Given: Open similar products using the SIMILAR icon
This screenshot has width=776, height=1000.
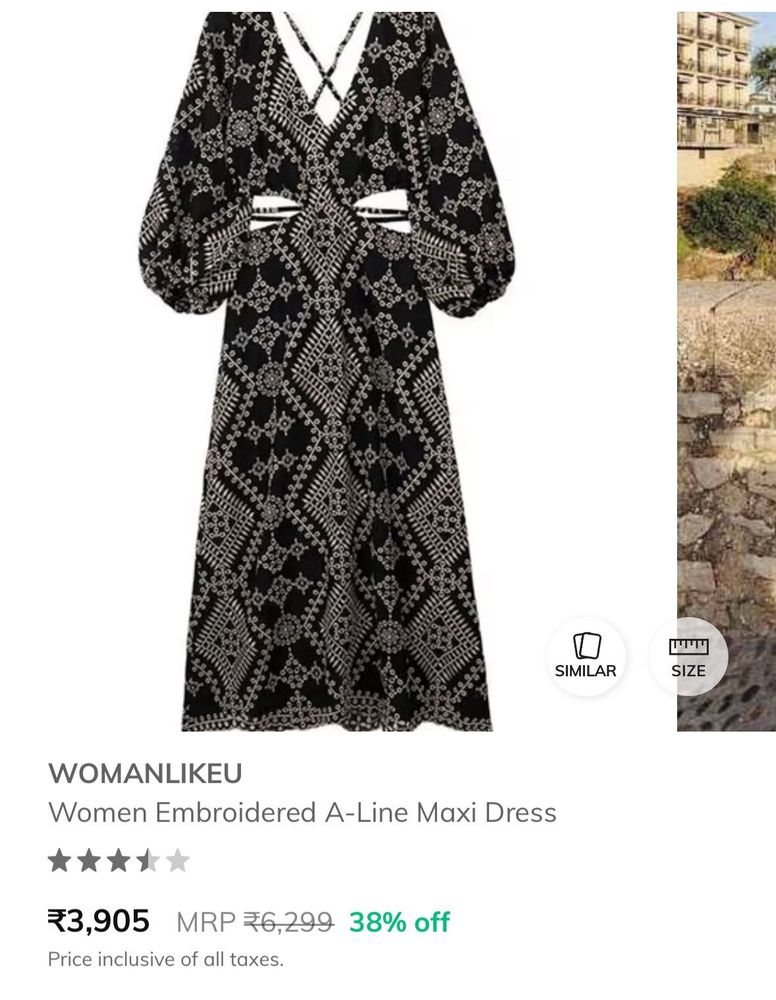Looking at the screenshot, I should click(x=586, y=670).
